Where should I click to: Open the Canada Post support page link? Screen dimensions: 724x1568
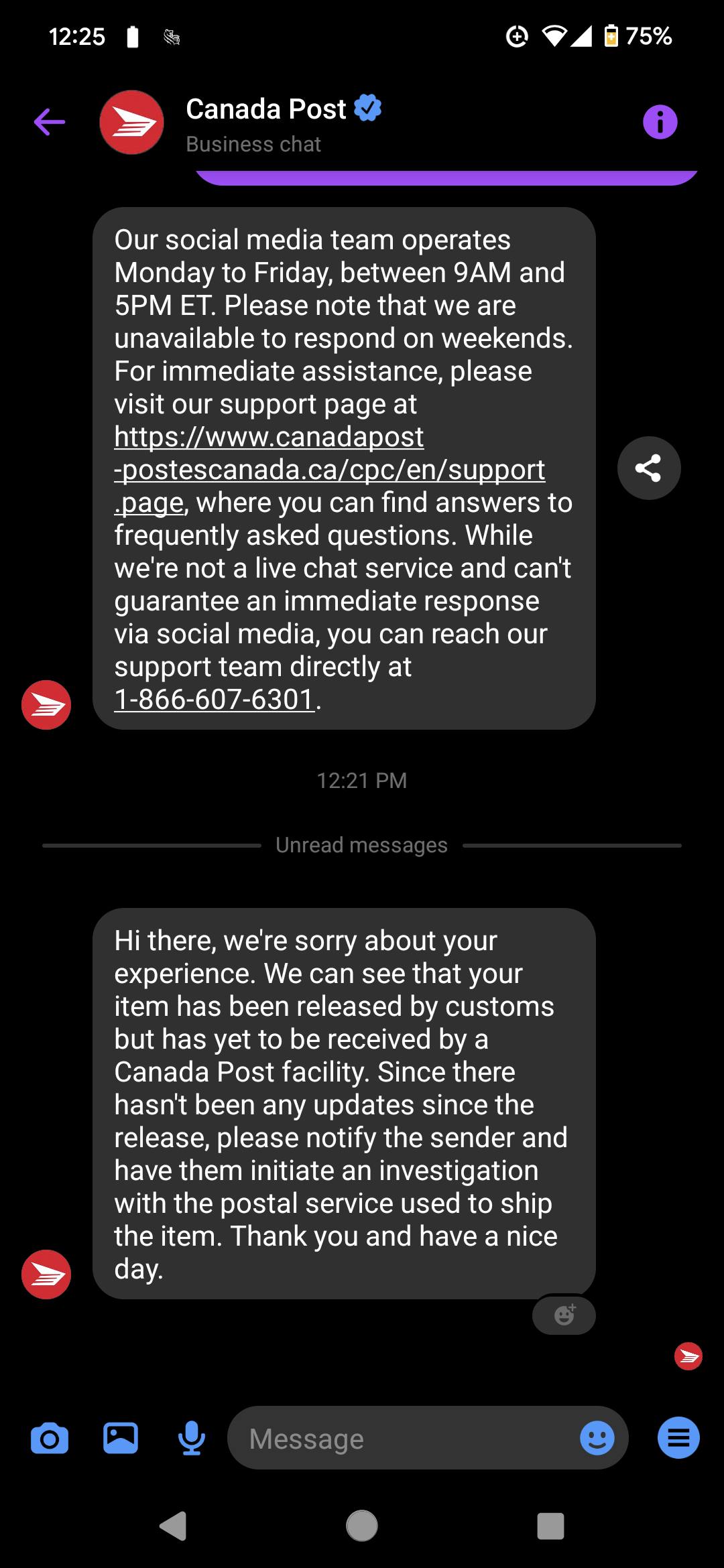(x=328, y=469)
